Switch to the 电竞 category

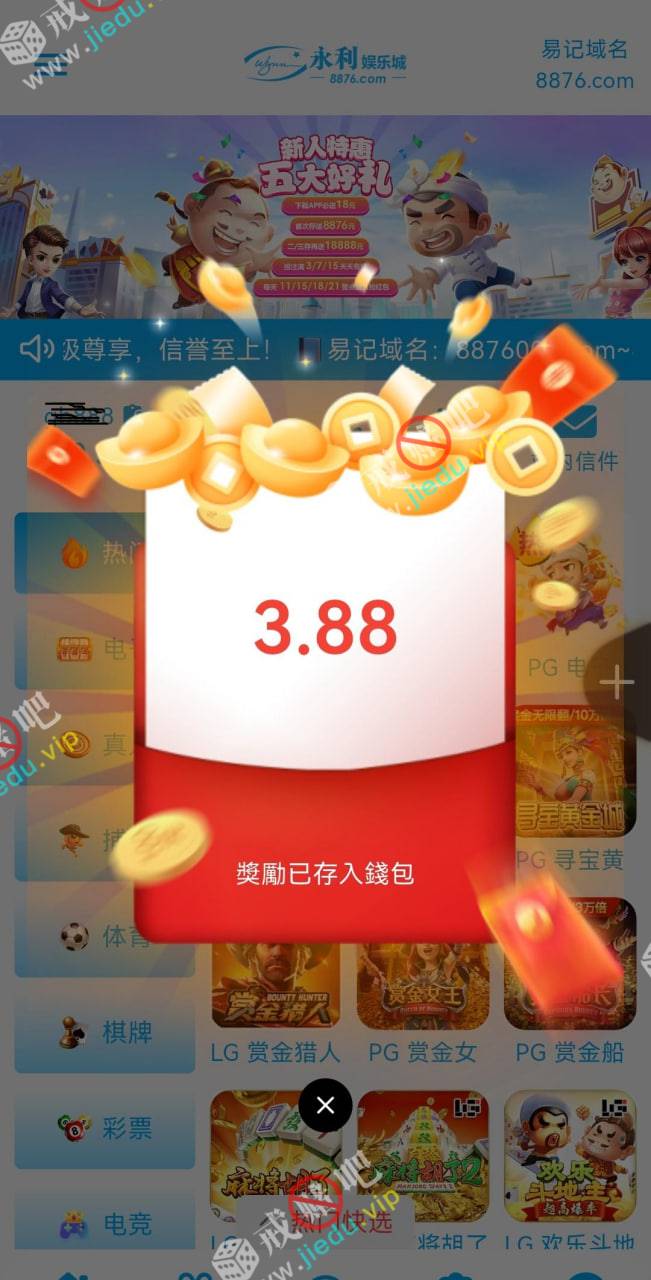[x=104, y=1223]
